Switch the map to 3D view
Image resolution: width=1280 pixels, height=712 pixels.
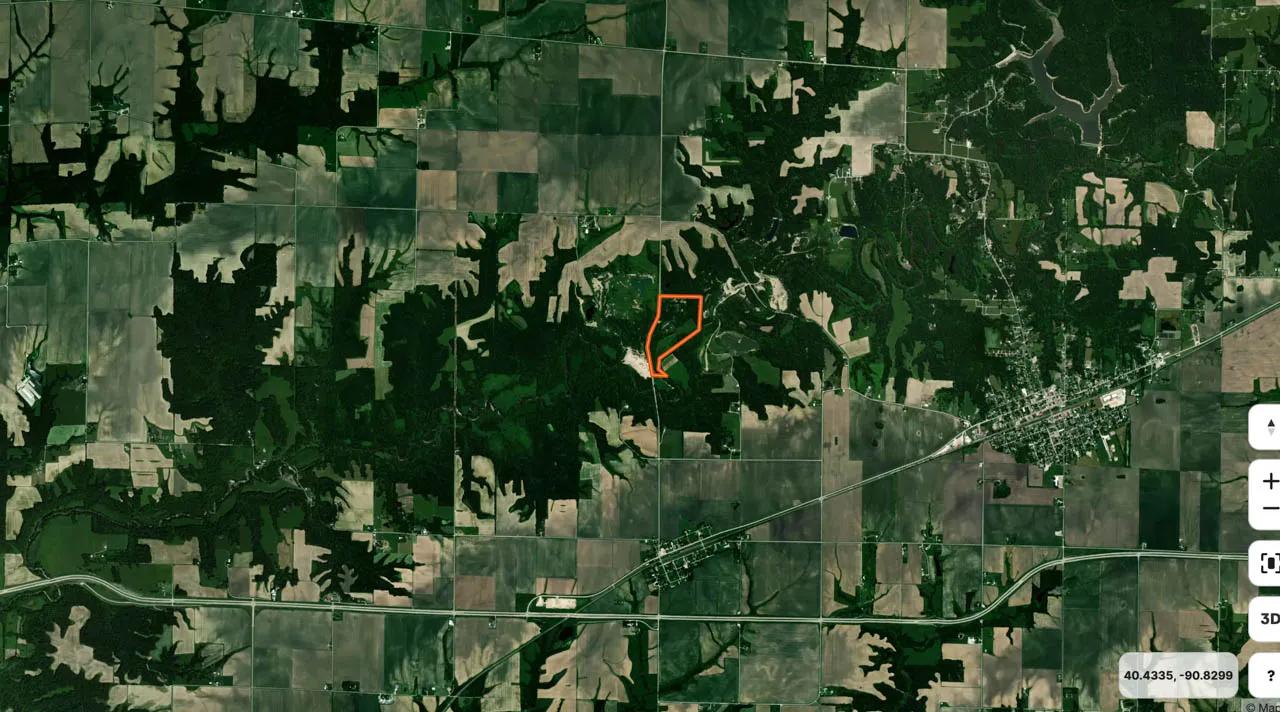pos(1268,619)
